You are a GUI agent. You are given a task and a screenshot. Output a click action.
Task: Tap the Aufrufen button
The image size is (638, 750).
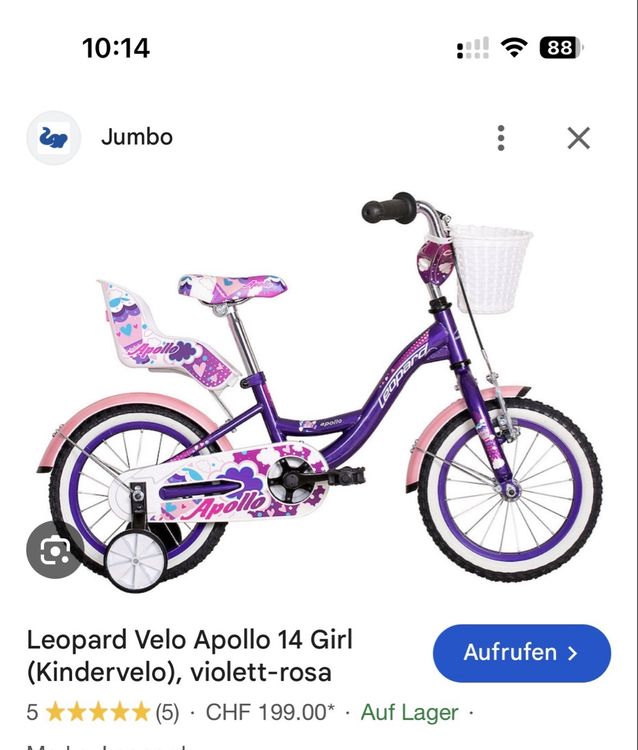(x=522, y=653)
